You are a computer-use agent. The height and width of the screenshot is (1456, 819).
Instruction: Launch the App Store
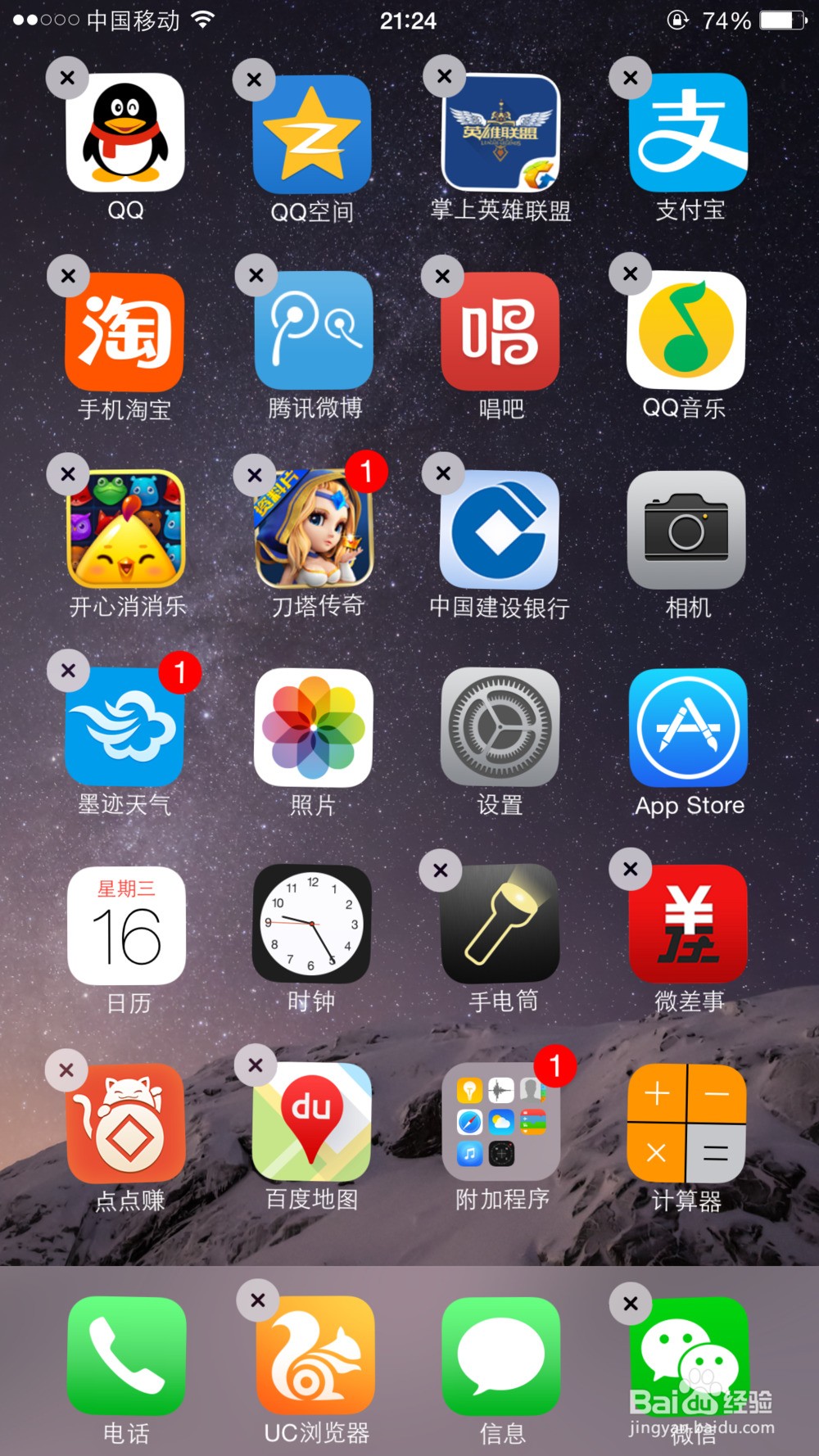click(689, 728)
